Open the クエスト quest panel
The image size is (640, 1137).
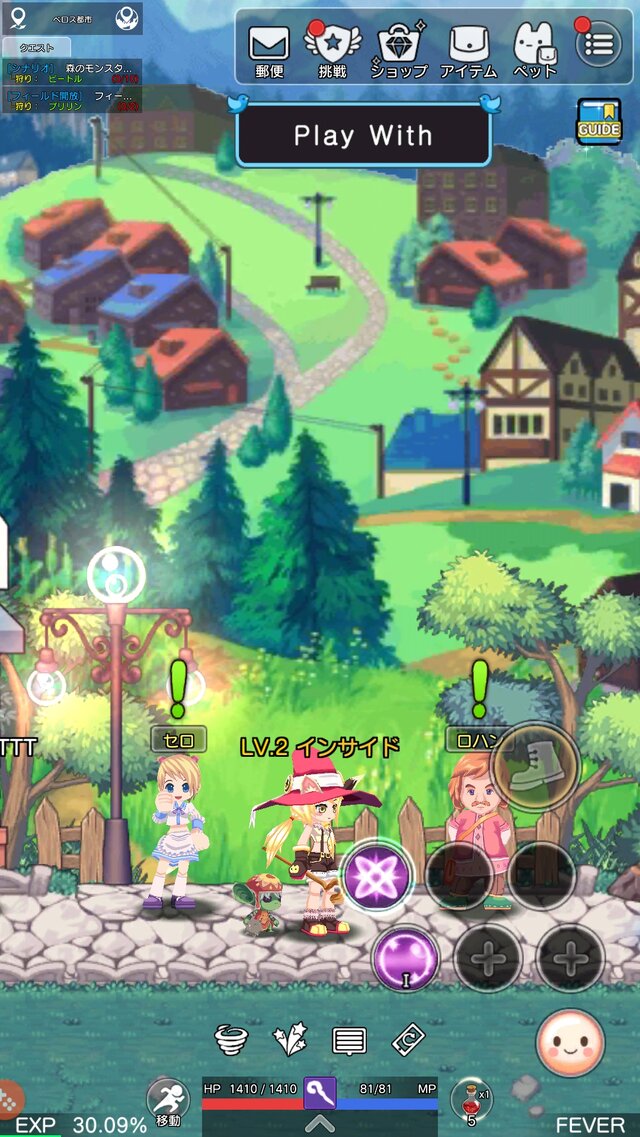(x=36, y=47)
